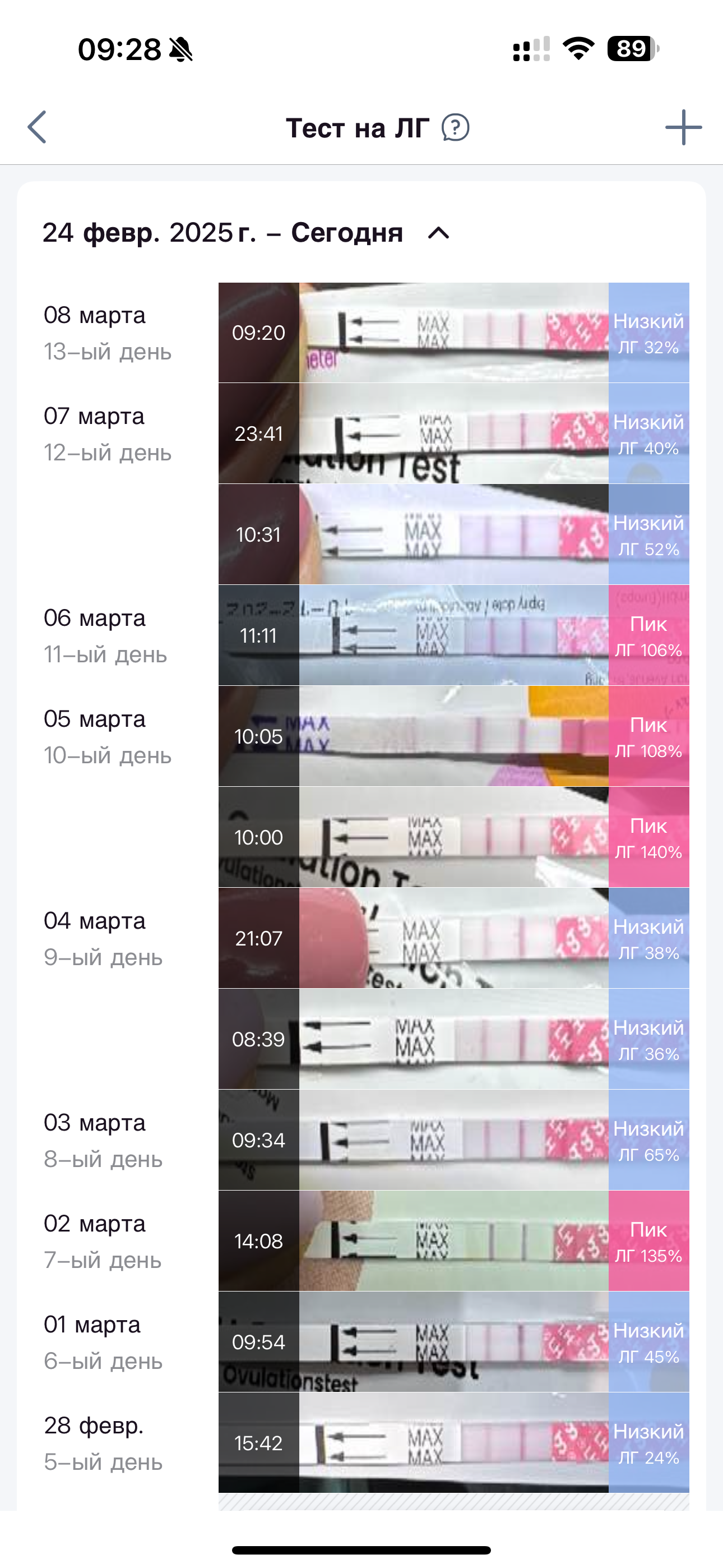View the 09:34 test from 03 марта
This screenshot has width=723, height=1568.
453,1140
